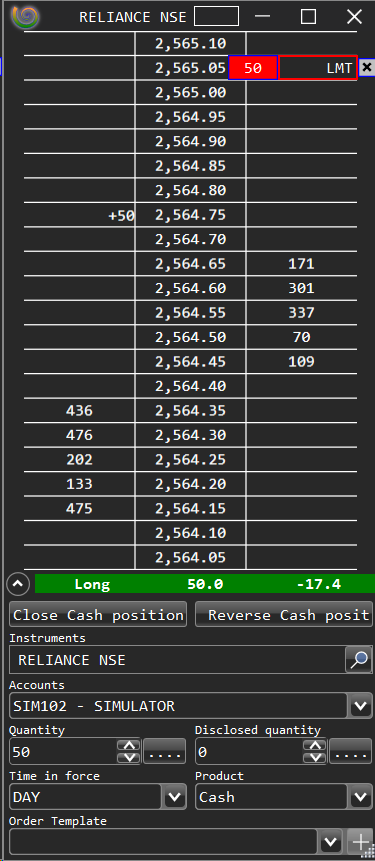Search instruments with the magnifier icon
This screenshot has height=861, width=375.
pos(359,659)
